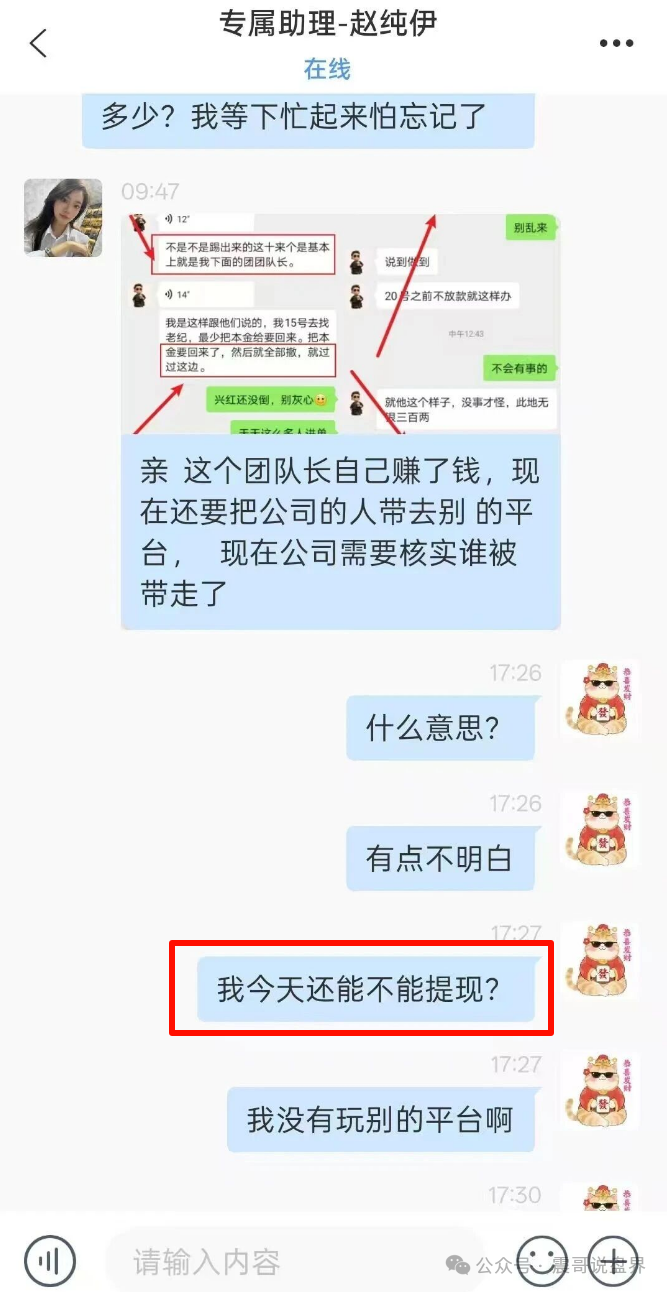Switch to voice message input
This screenshot has height=1292, width=667.
50,1259
